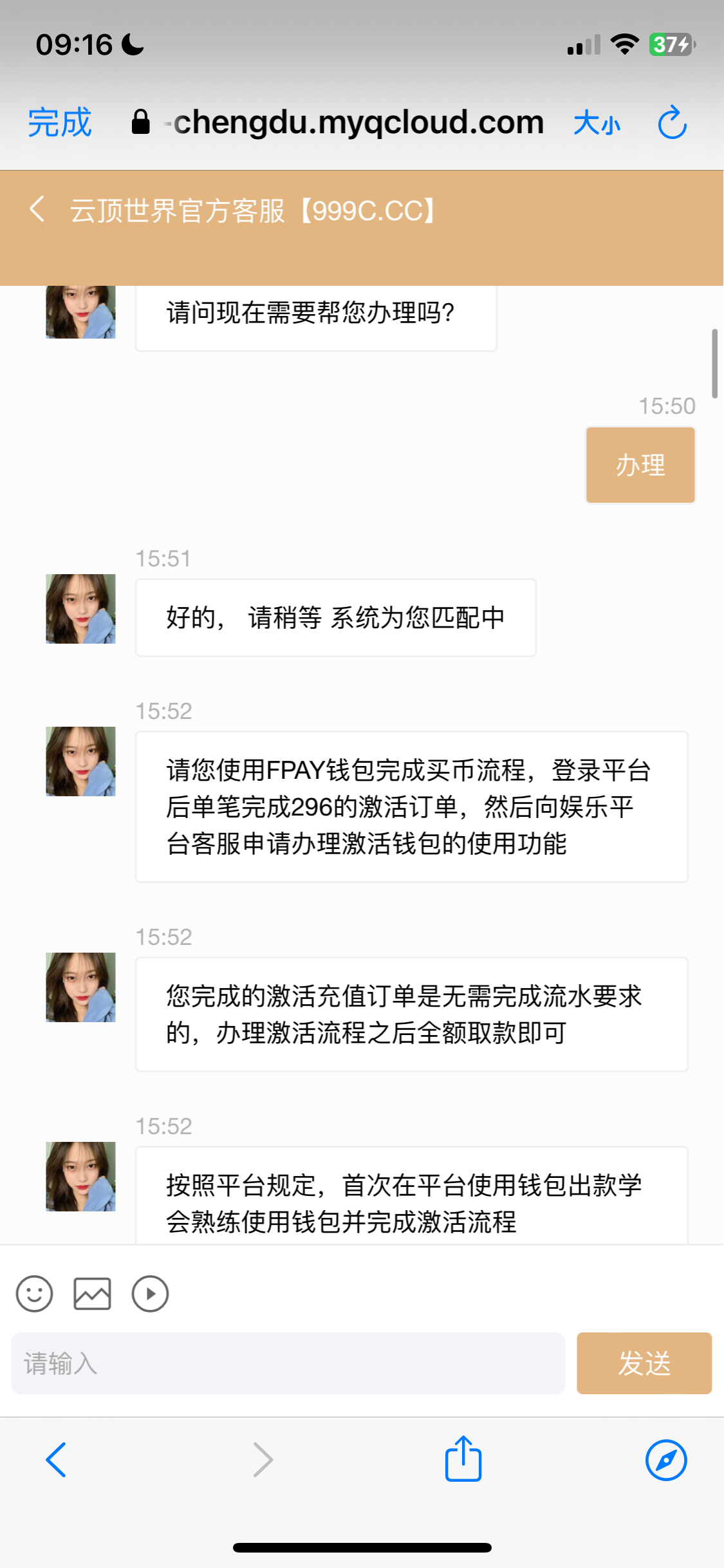Reload the page with the refresh icon
The width and height of the screenshot is (724, 1568).
coord(672,122)
